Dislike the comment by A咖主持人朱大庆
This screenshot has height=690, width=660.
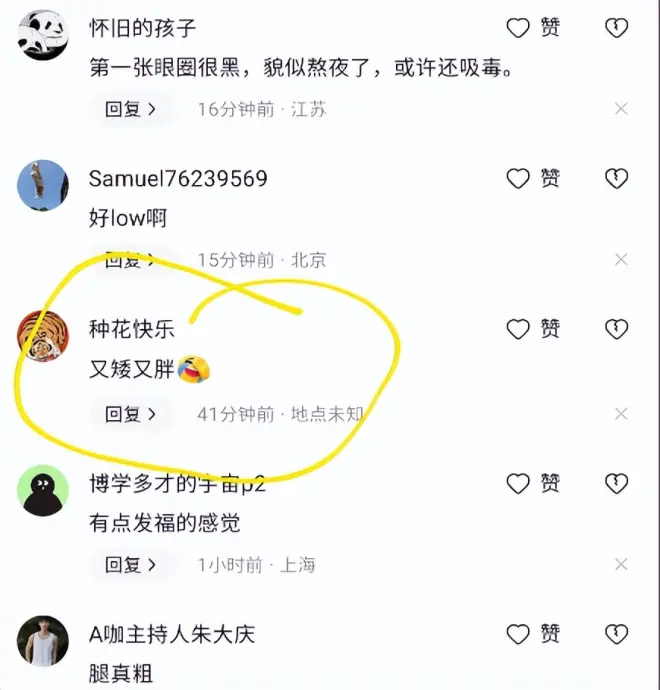pyautogui.click(x=617, y=634)
